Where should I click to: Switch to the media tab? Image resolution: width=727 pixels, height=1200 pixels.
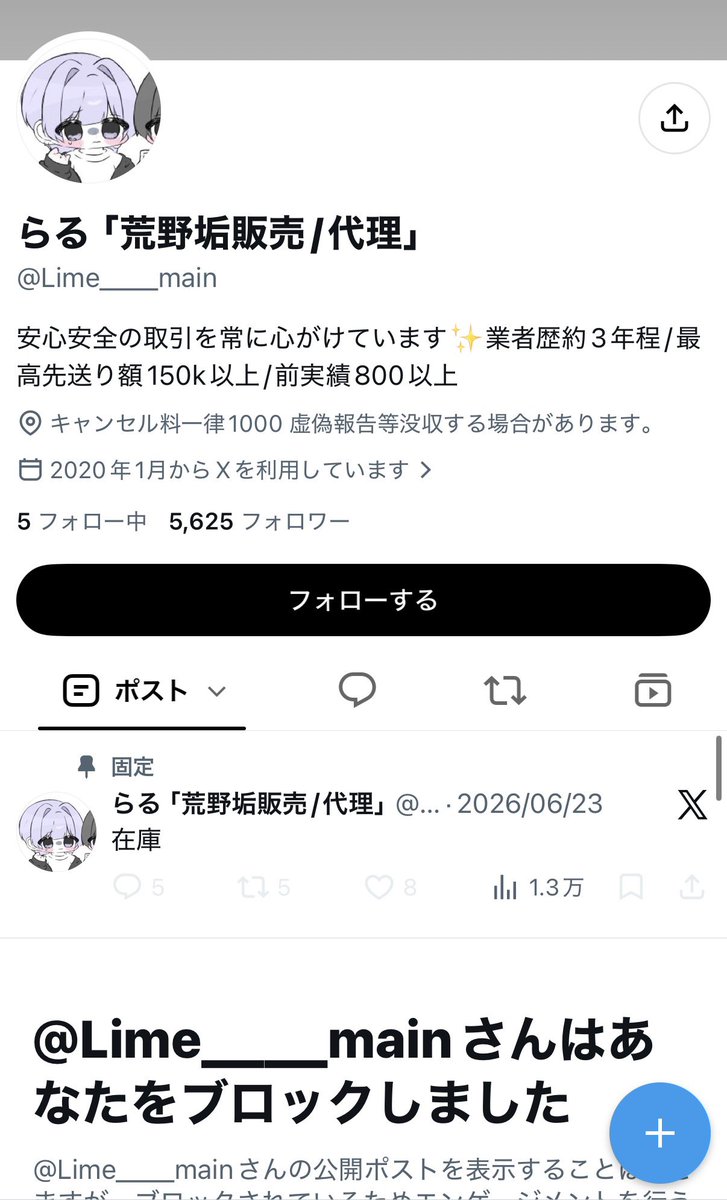(652, 690)
